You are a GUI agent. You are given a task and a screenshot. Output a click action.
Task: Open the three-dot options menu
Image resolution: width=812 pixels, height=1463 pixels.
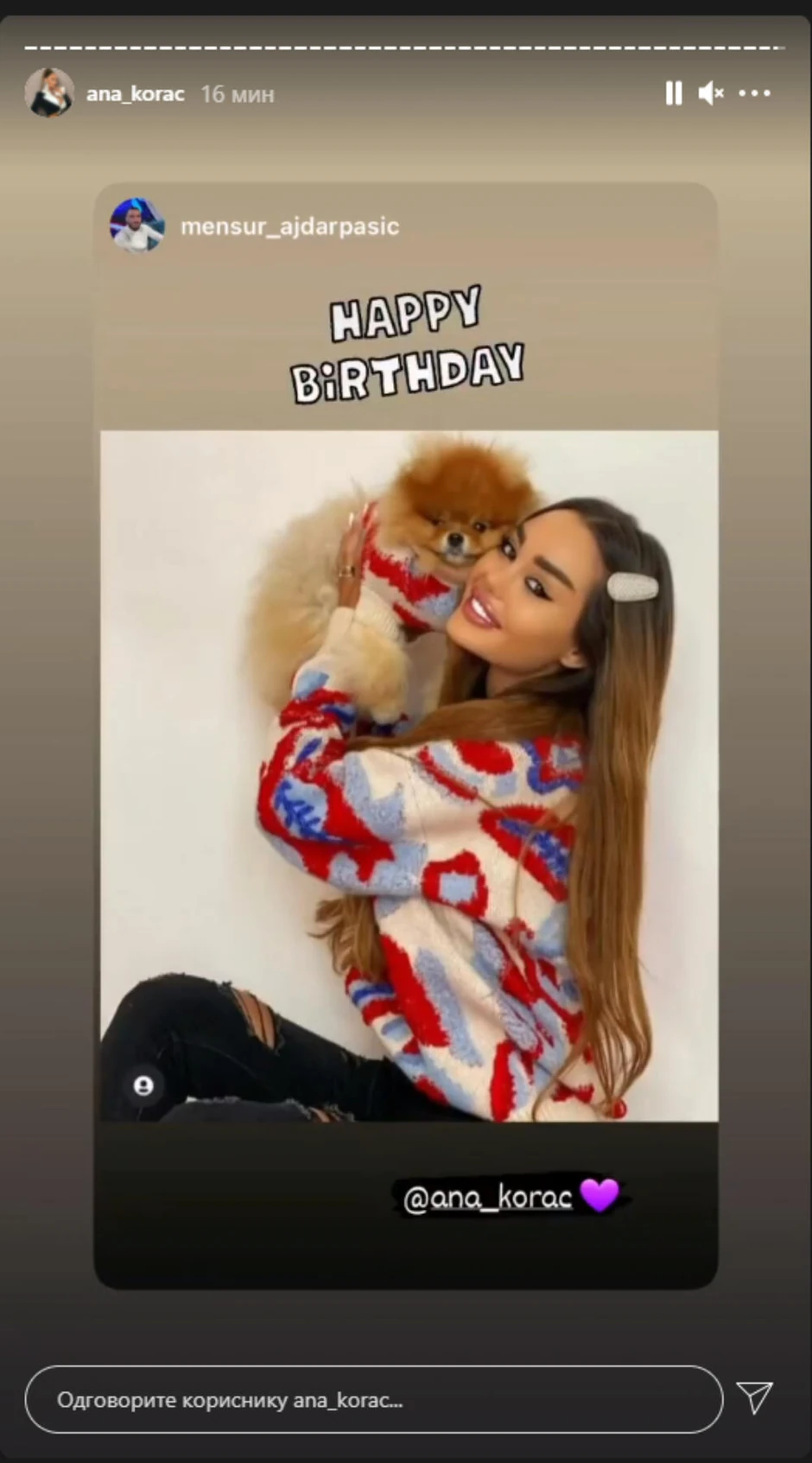pos(755,93)
